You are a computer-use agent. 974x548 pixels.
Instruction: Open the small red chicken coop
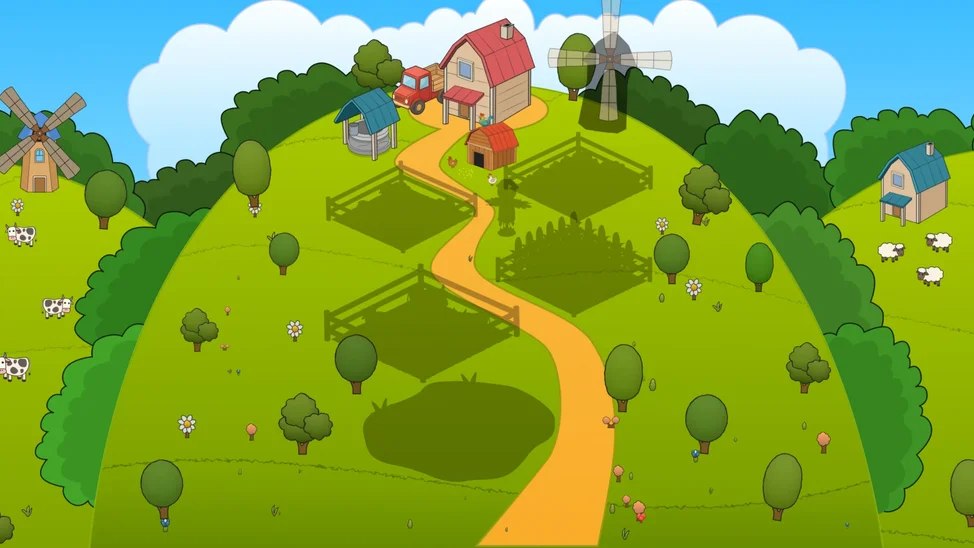tap(492, 147)
